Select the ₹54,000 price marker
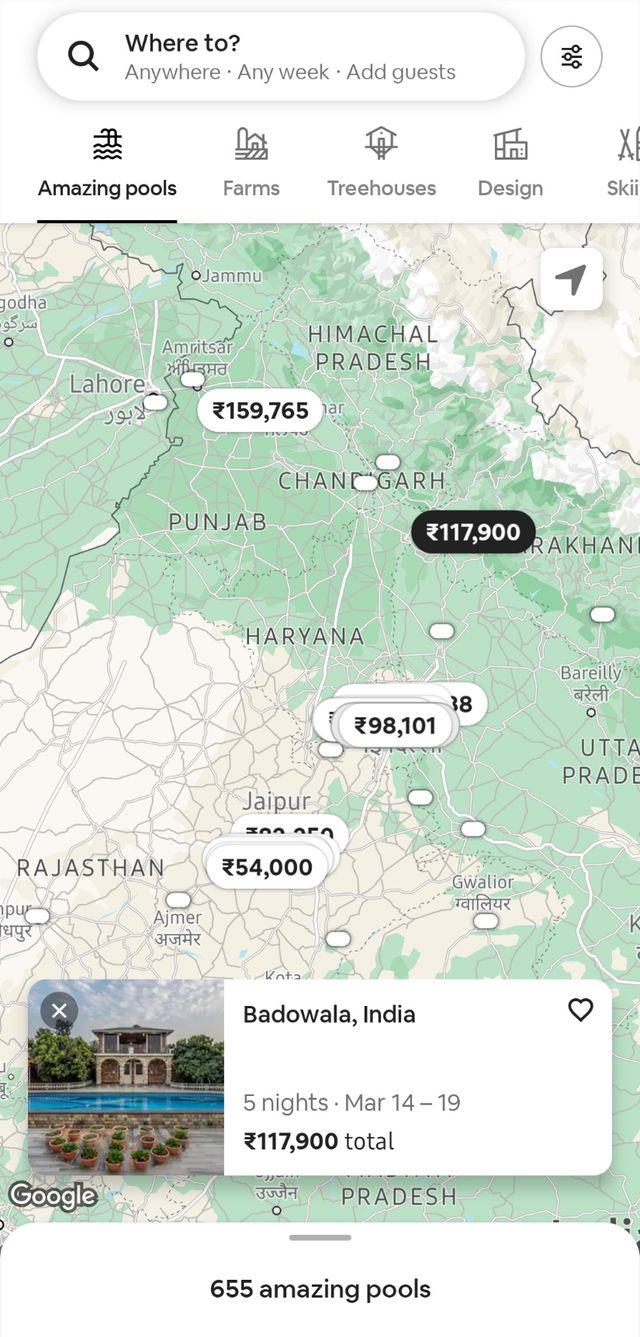 click(267, 867)
